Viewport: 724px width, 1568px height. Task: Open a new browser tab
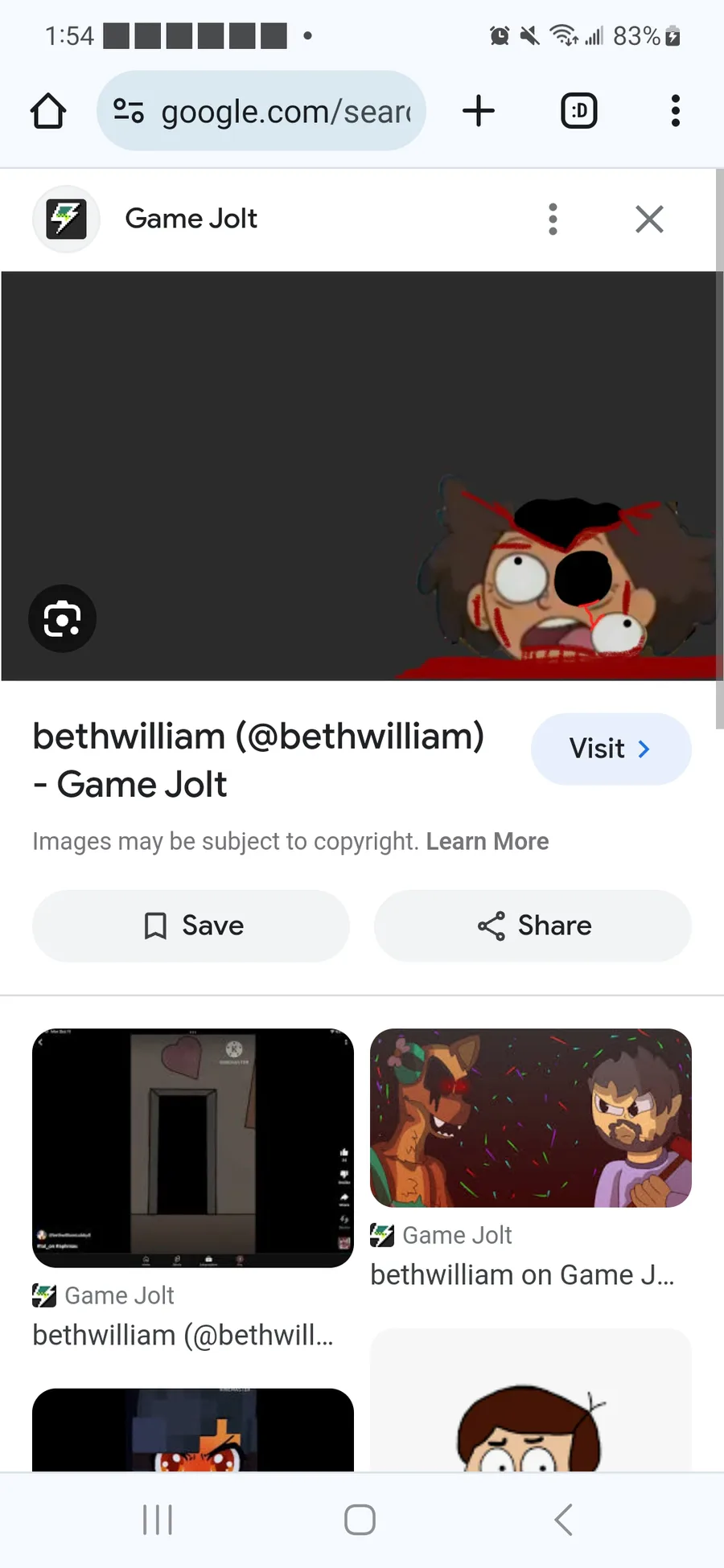[x=479, y=111]
